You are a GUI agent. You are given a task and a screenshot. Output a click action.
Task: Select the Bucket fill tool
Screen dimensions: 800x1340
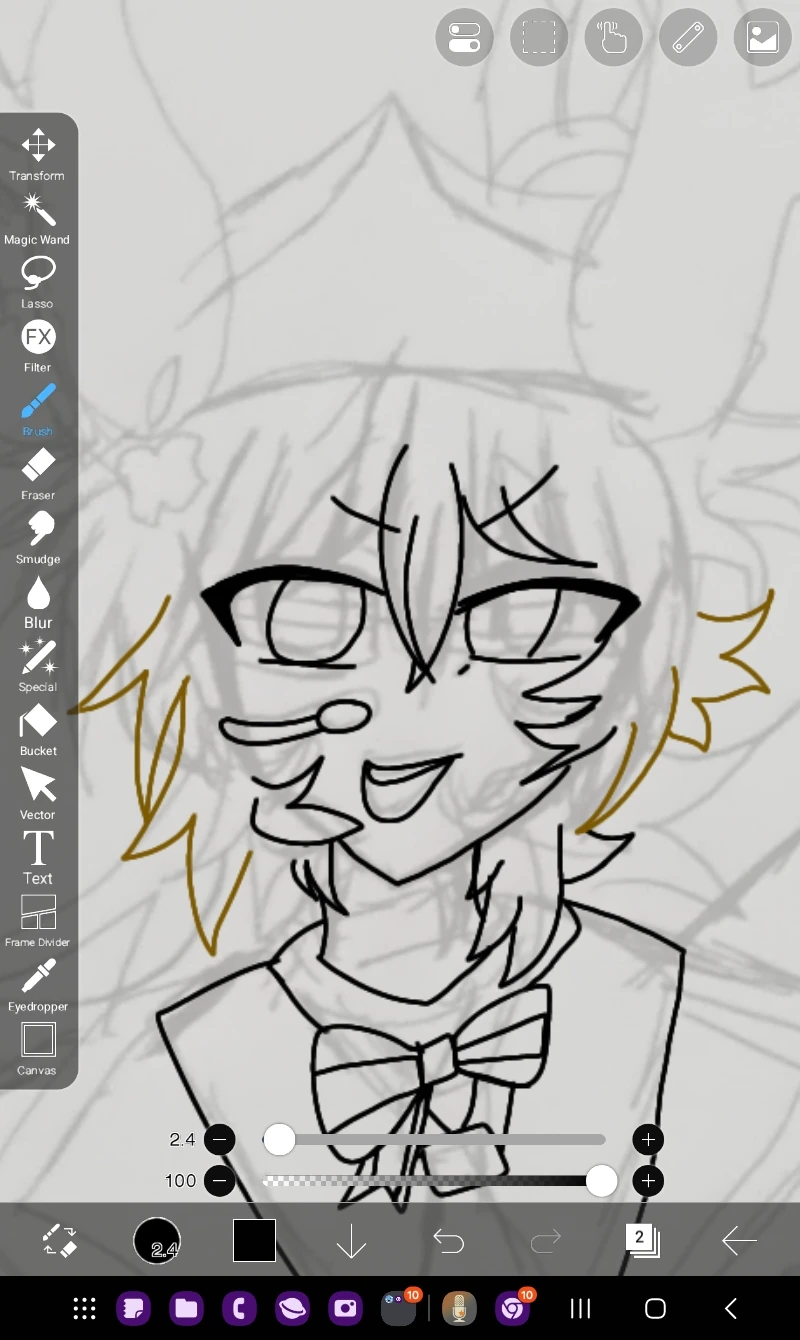(x=38, y=729)
